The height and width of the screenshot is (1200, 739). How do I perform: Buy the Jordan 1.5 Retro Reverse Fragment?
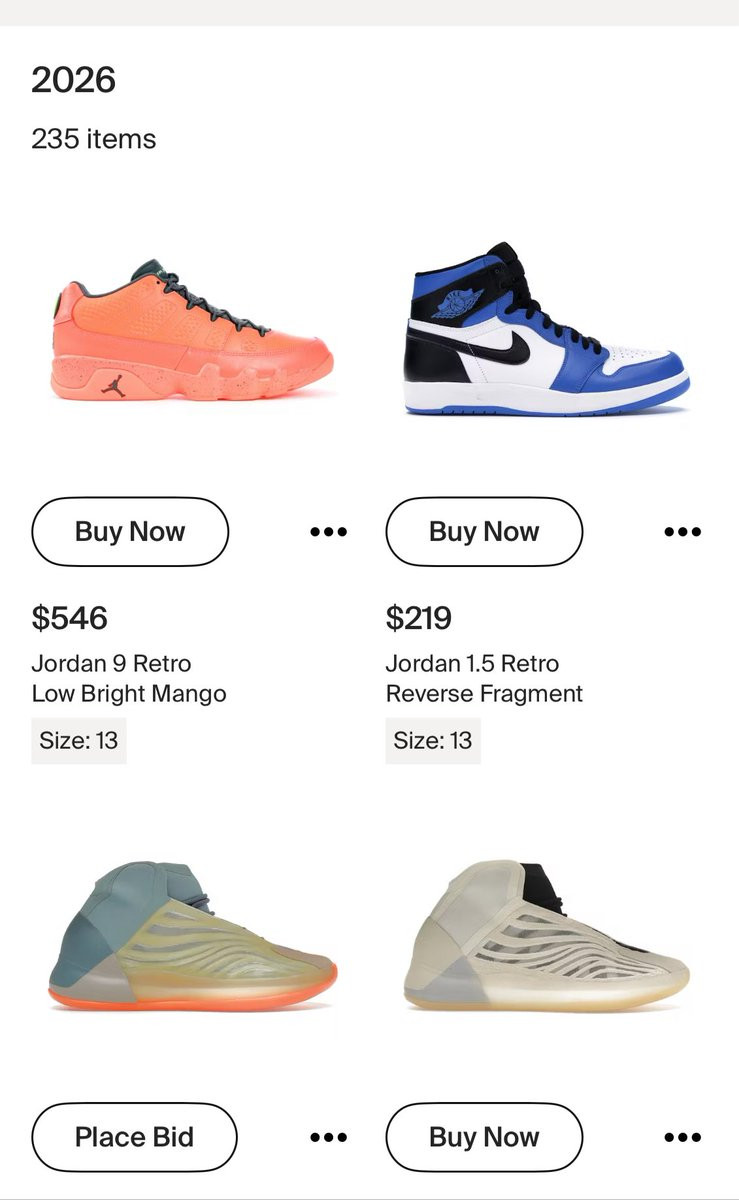[x=484, y=532]
